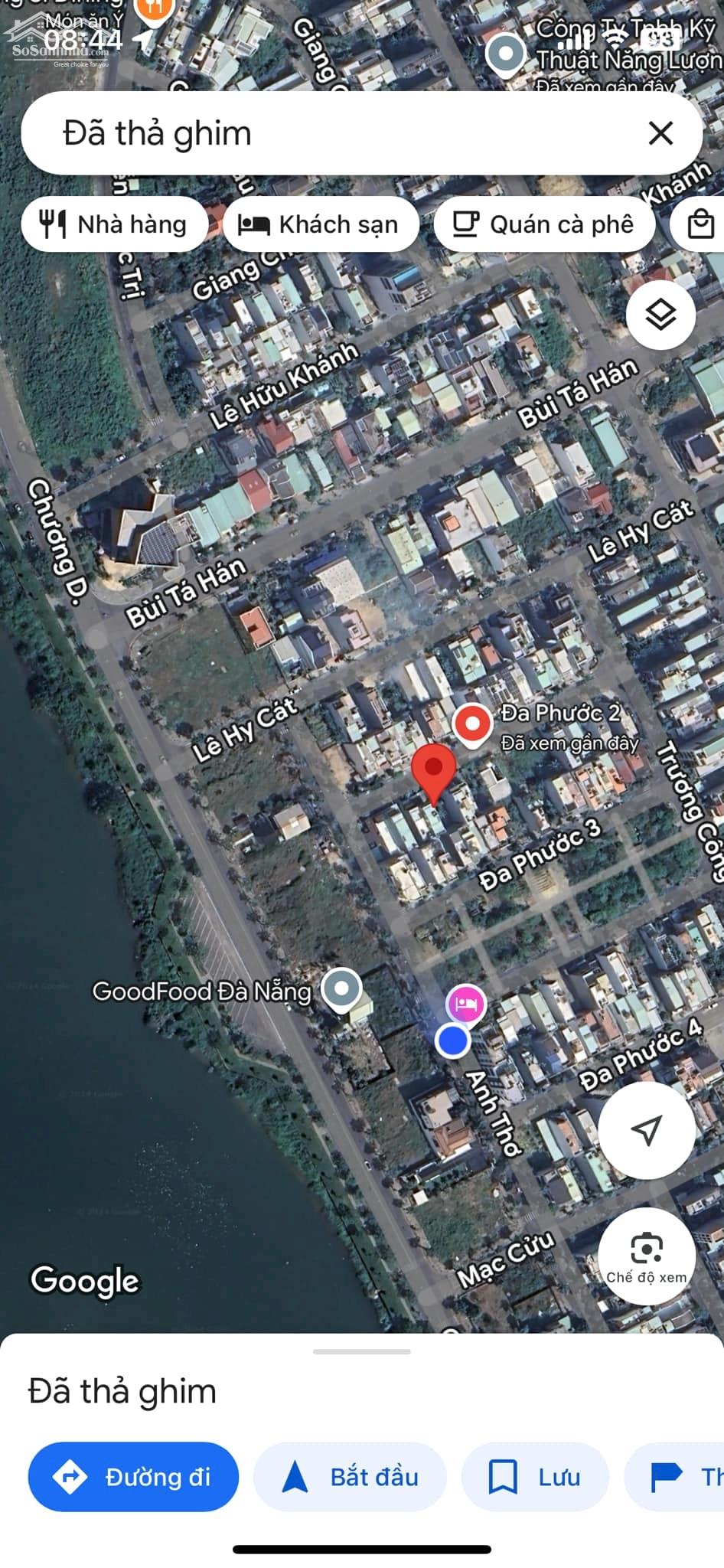Open the Đa Phước 2 map marker
The width and height of the screenshot is (724, 1568).
(x=472, y=724)
